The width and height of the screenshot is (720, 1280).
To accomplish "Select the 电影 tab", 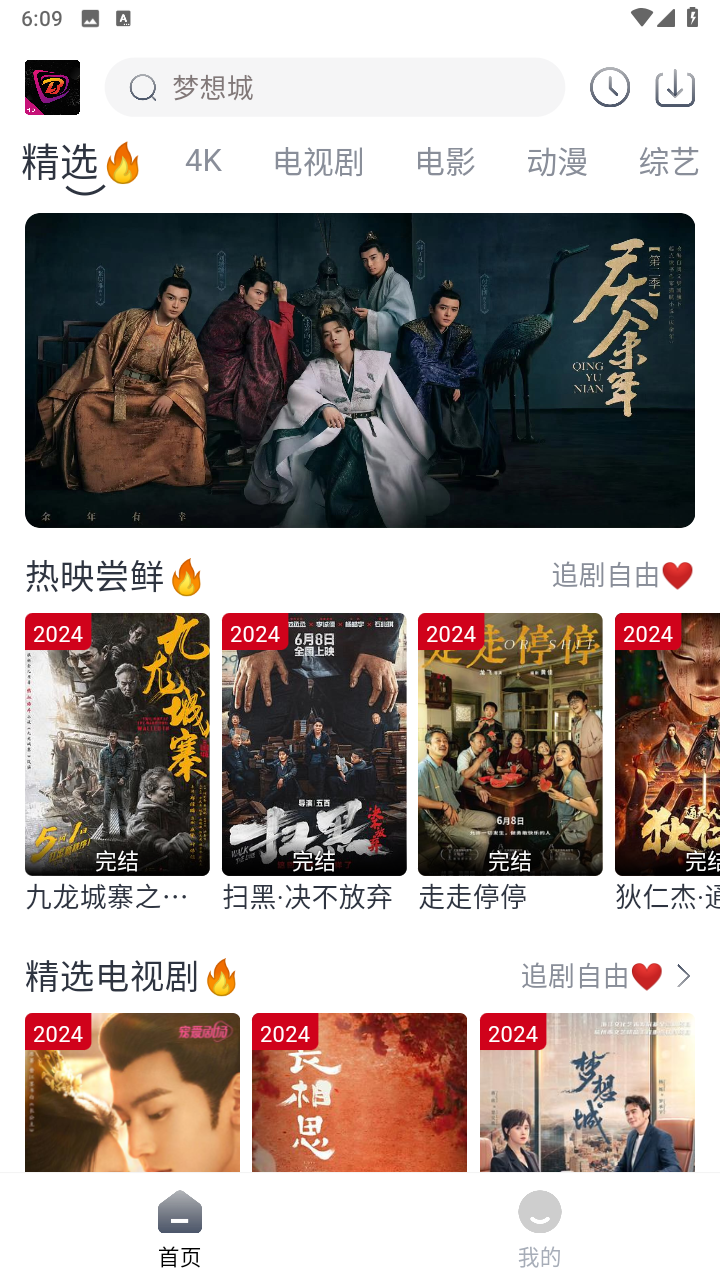I will (445, 162).
